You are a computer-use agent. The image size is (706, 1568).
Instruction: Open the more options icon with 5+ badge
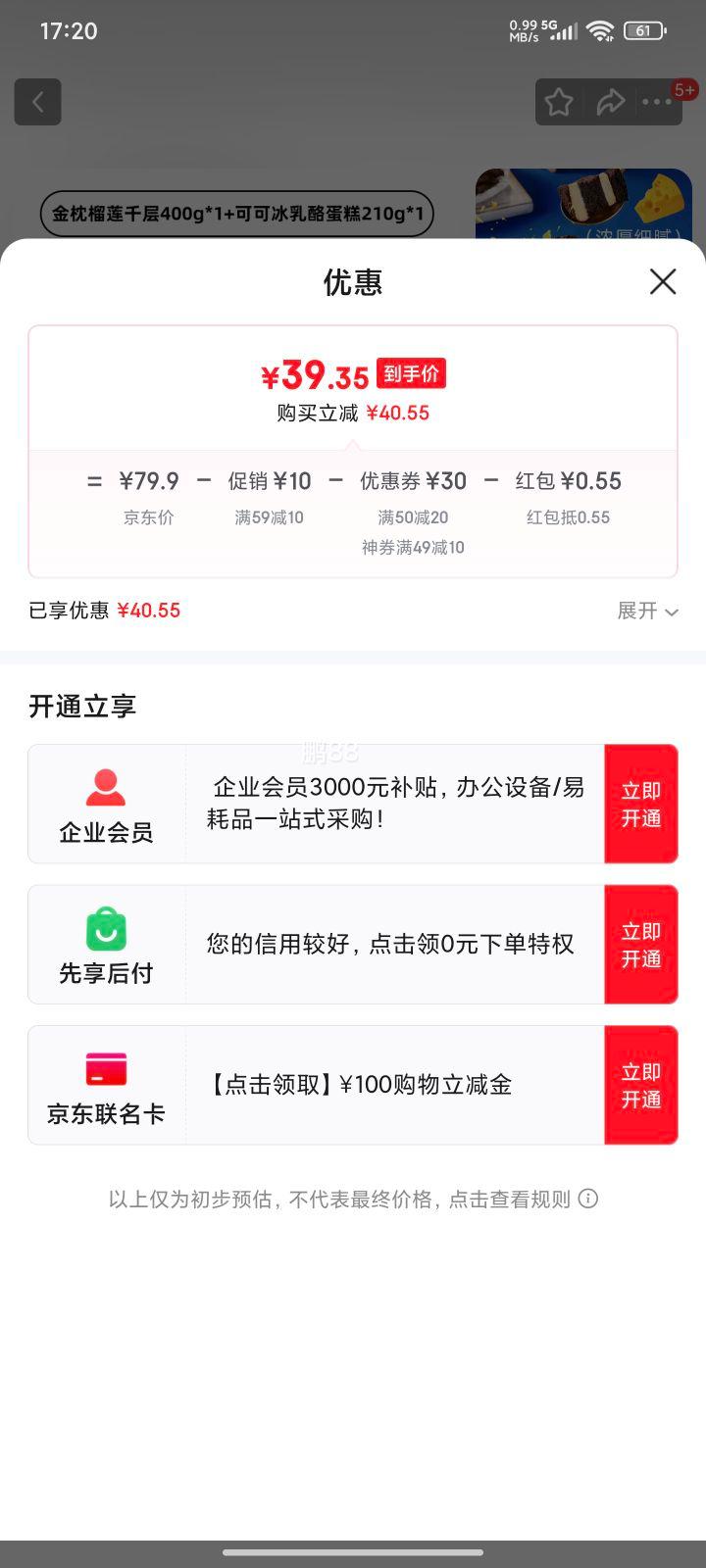coord(659,102)
